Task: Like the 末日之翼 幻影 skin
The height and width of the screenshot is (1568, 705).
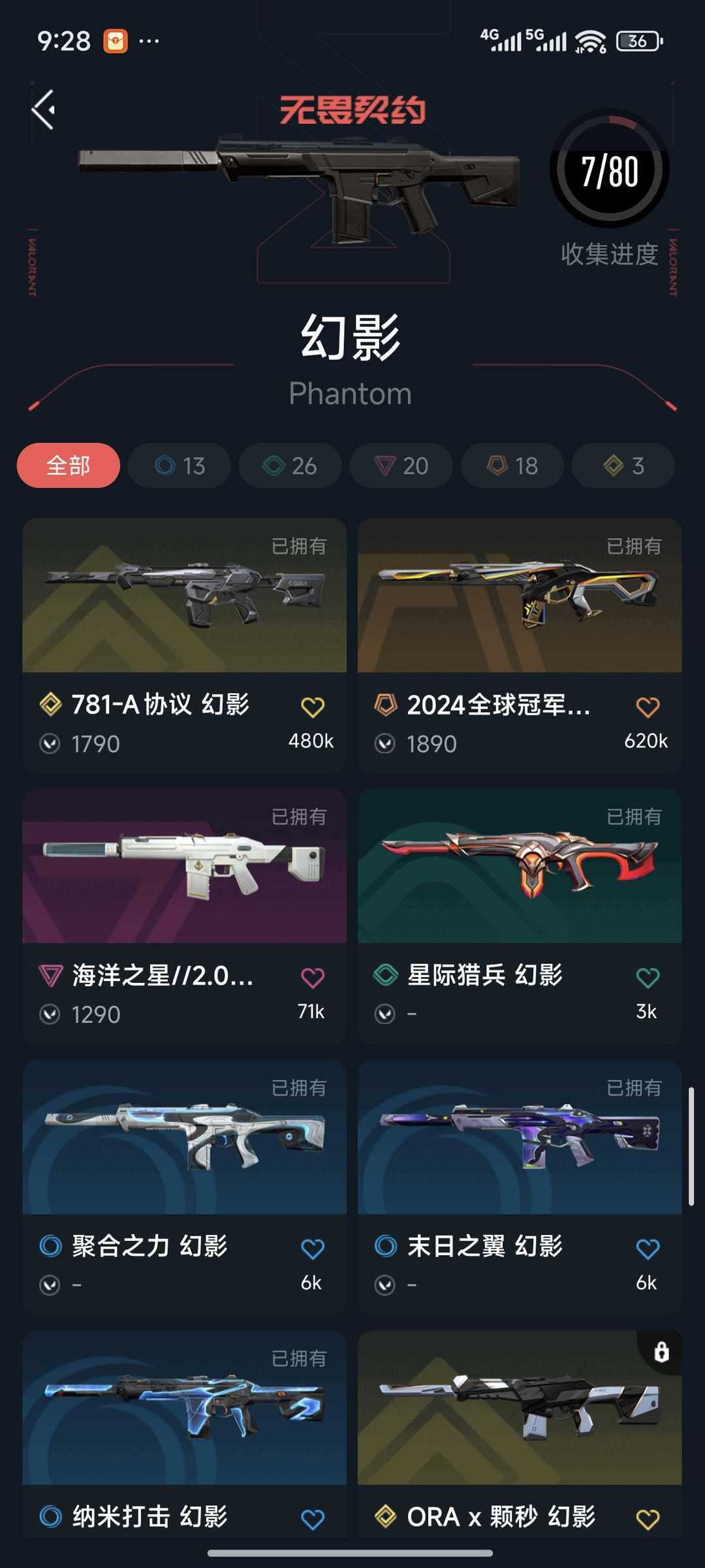Action: pyautogui.click(x=648, y=1249)
